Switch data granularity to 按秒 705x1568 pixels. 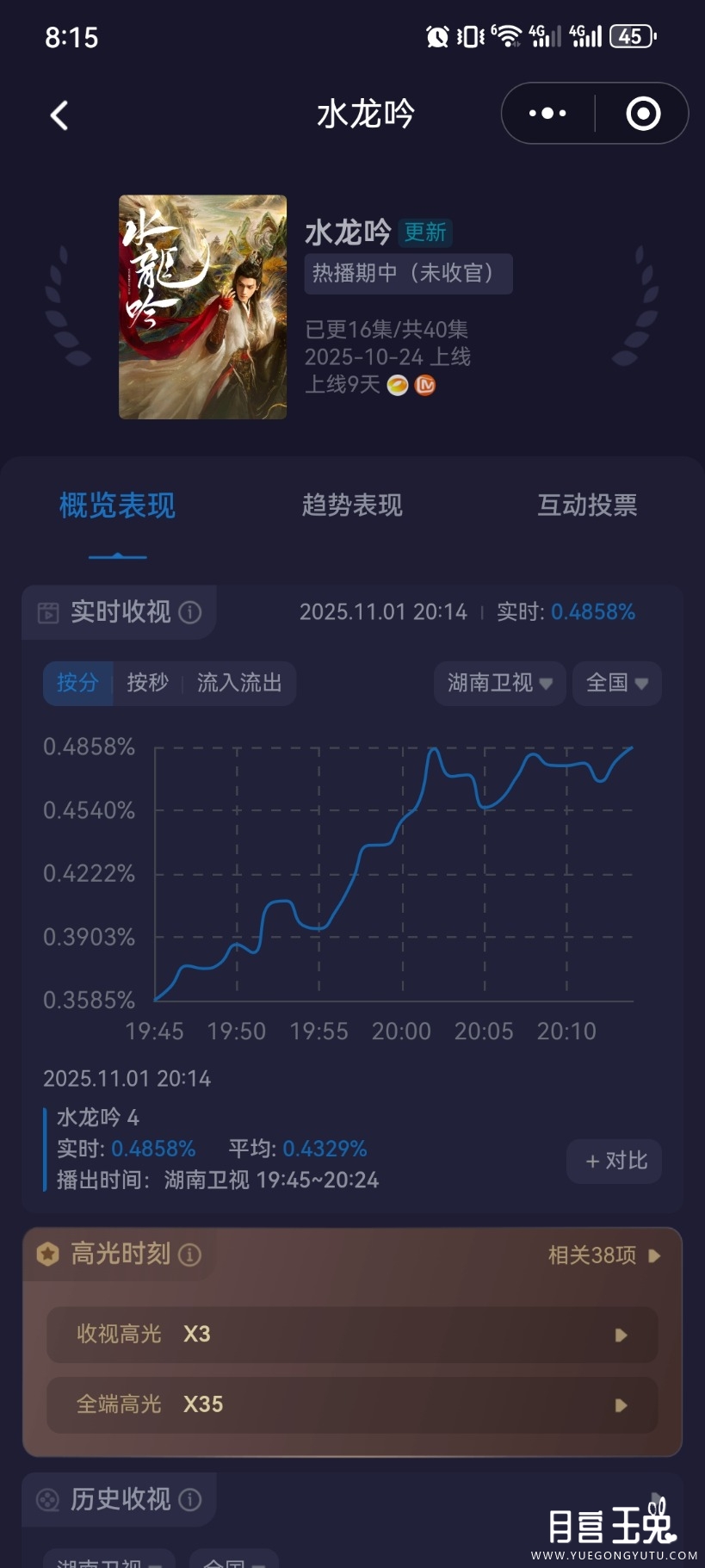point(146,683)
